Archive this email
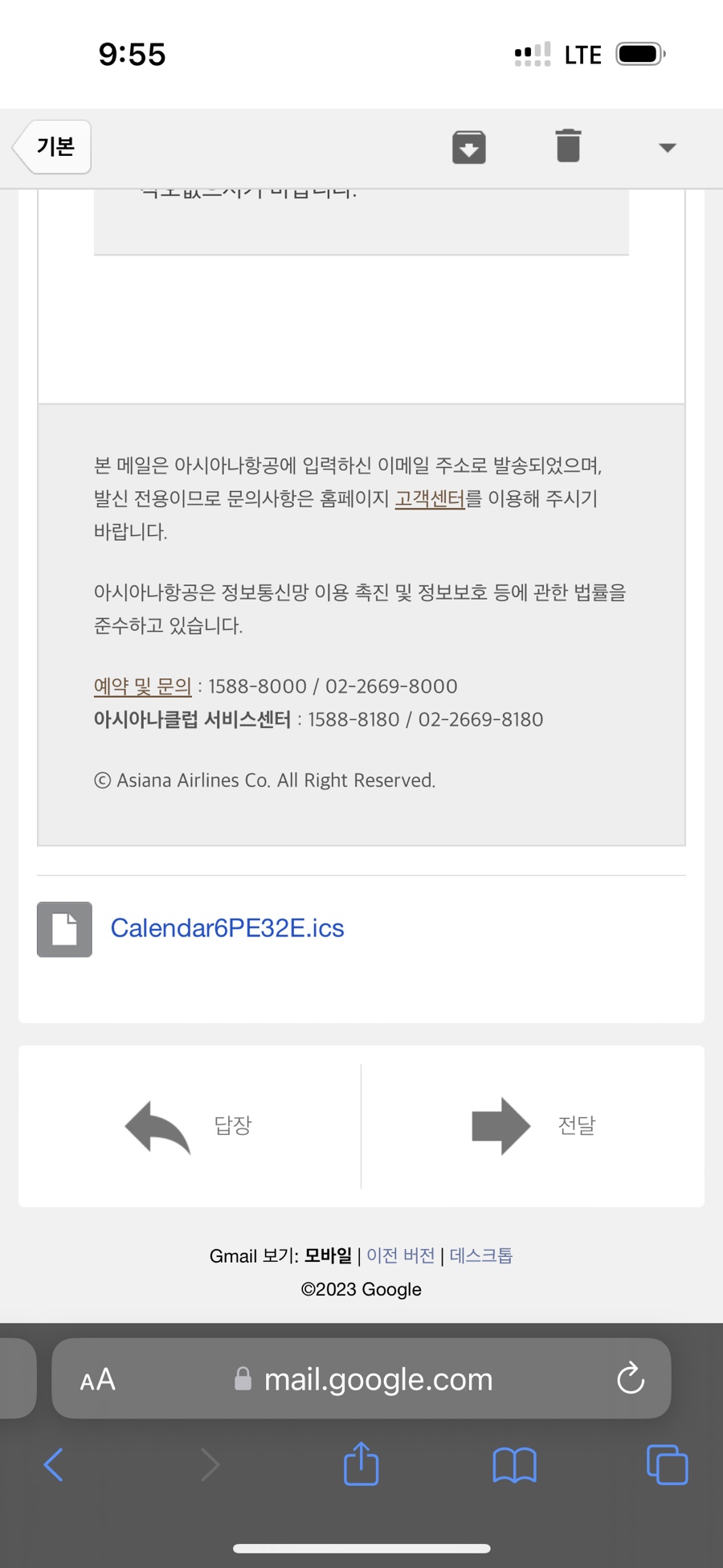This screenshot has height=1568, width=723. click(469, 147)
